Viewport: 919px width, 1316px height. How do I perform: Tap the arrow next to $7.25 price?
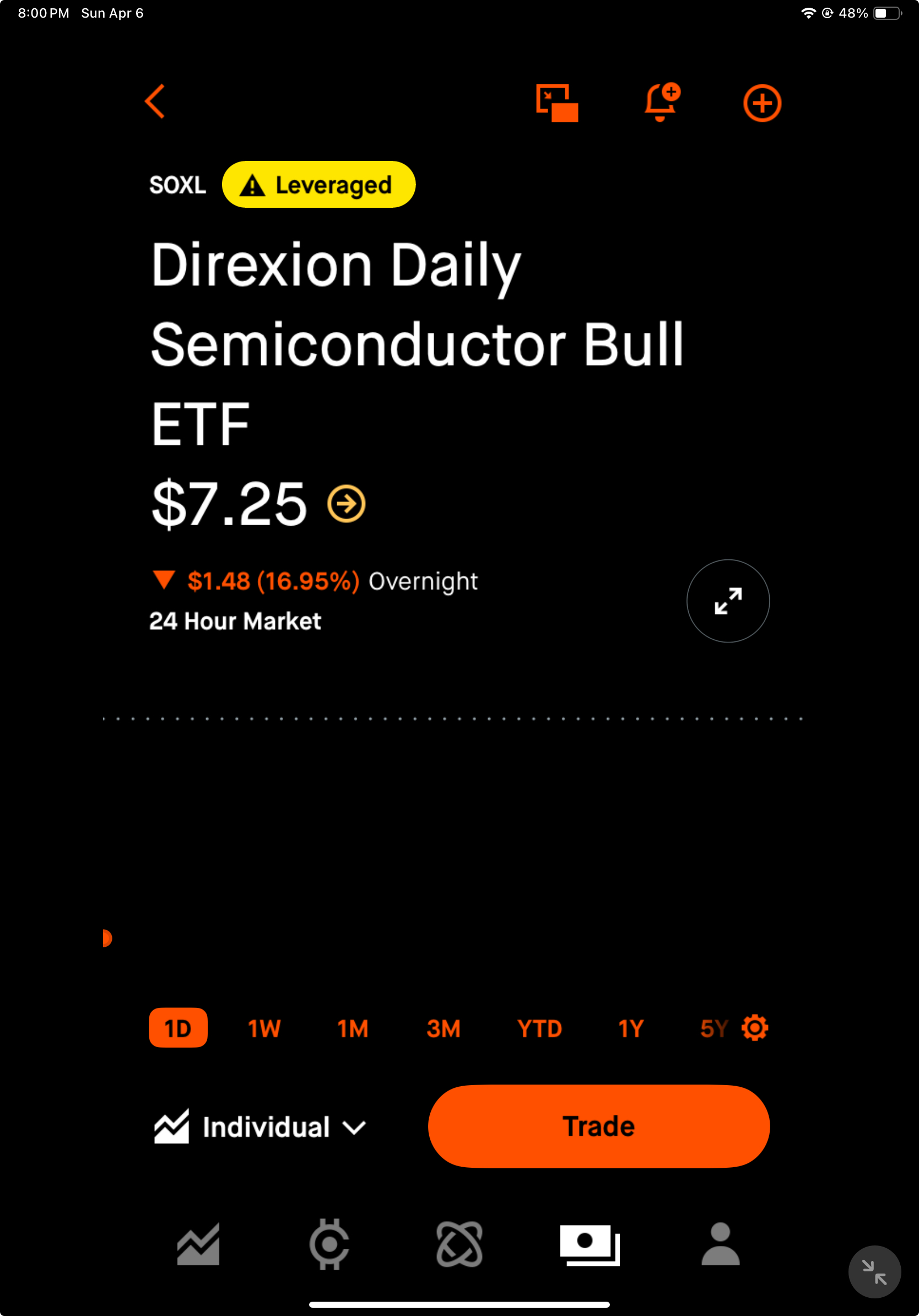click(346, 504)
